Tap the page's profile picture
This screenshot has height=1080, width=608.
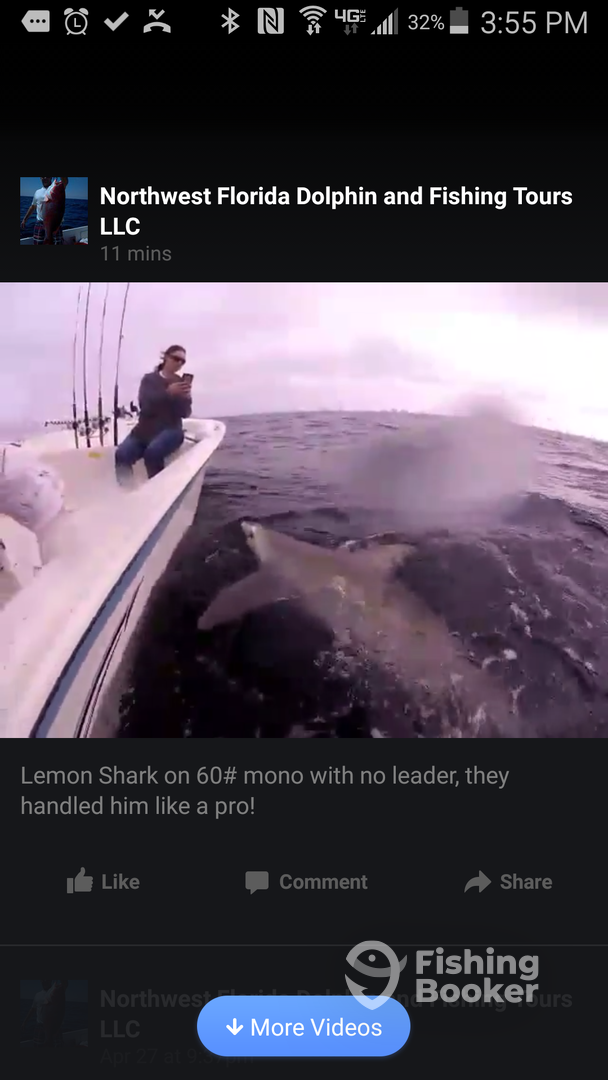click(54, 212)
